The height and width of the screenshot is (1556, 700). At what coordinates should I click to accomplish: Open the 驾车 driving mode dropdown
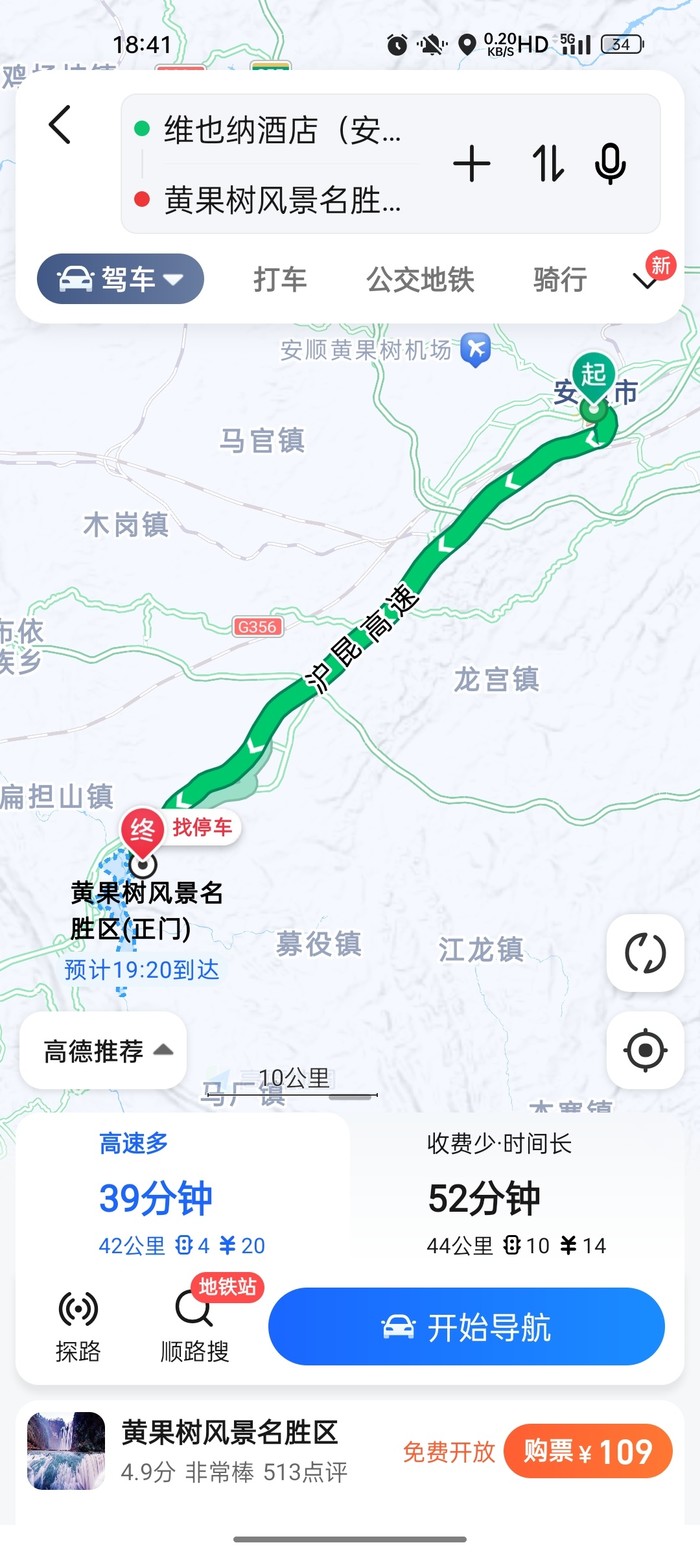coord(121,279)
